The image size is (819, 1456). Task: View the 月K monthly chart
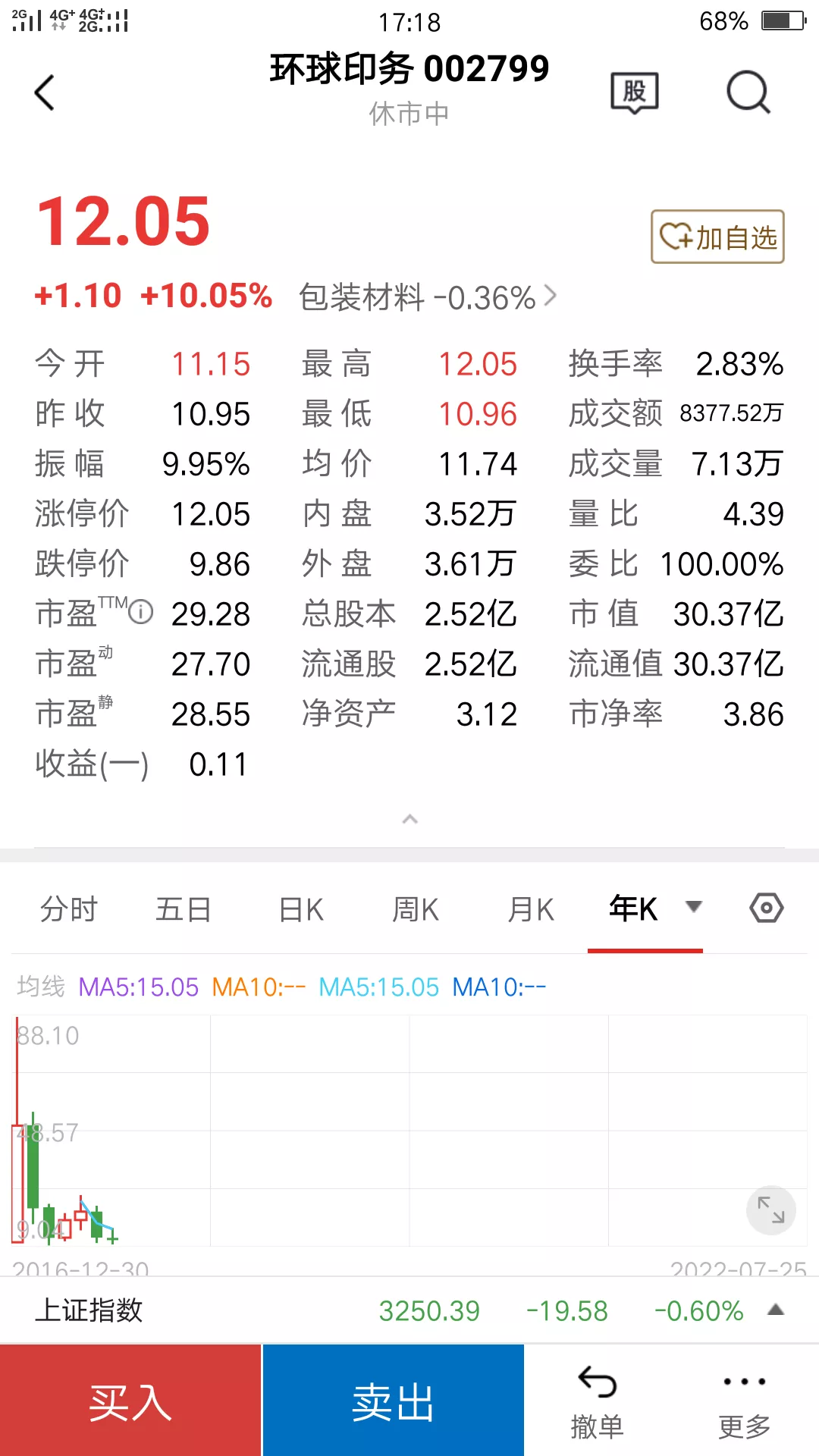[x=531, y=908]
